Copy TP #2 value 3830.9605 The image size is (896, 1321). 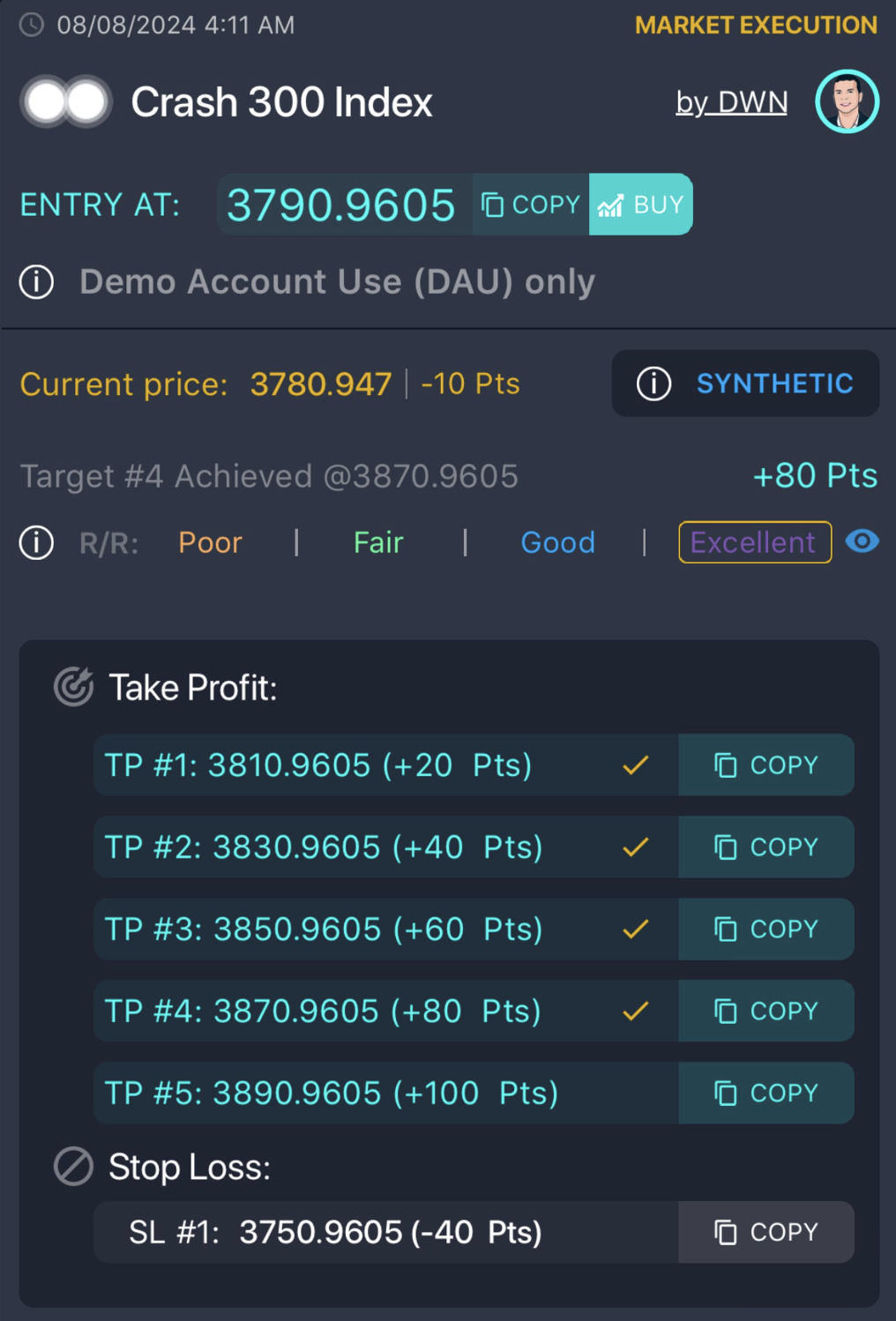765,847
